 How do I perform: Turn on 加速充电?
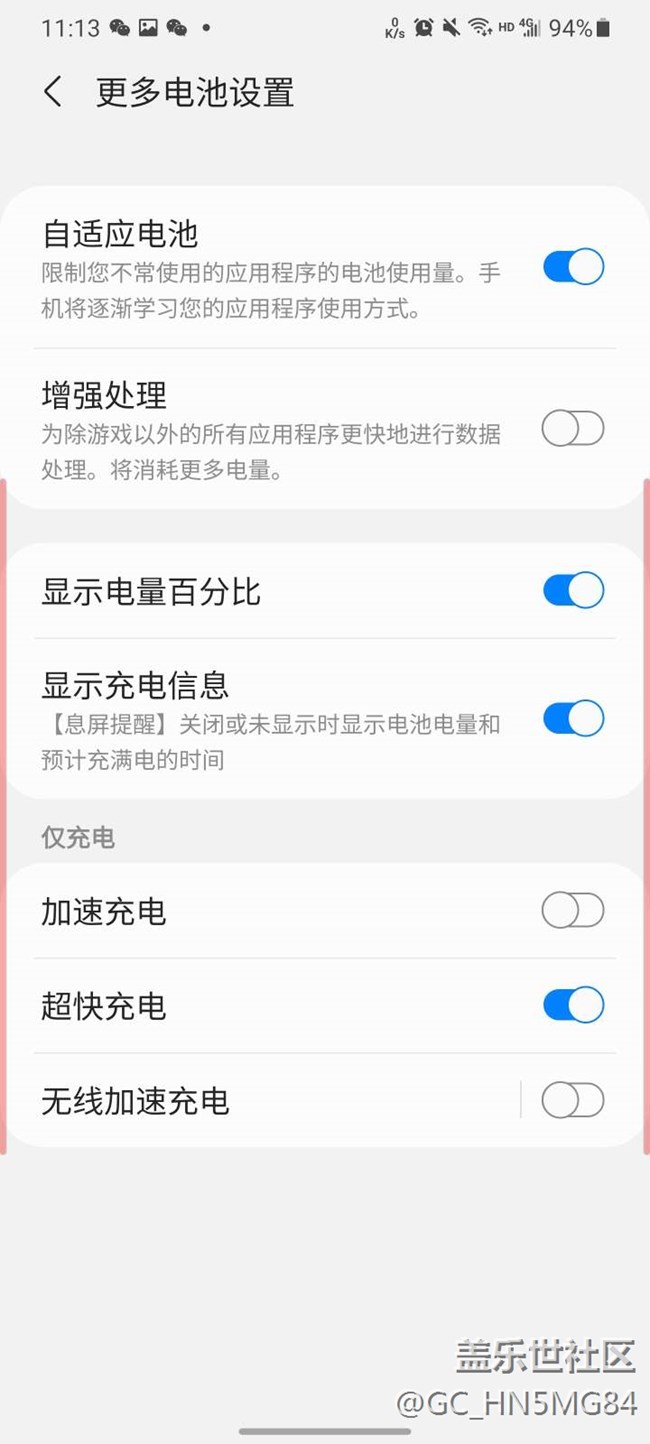coord(573,911)
